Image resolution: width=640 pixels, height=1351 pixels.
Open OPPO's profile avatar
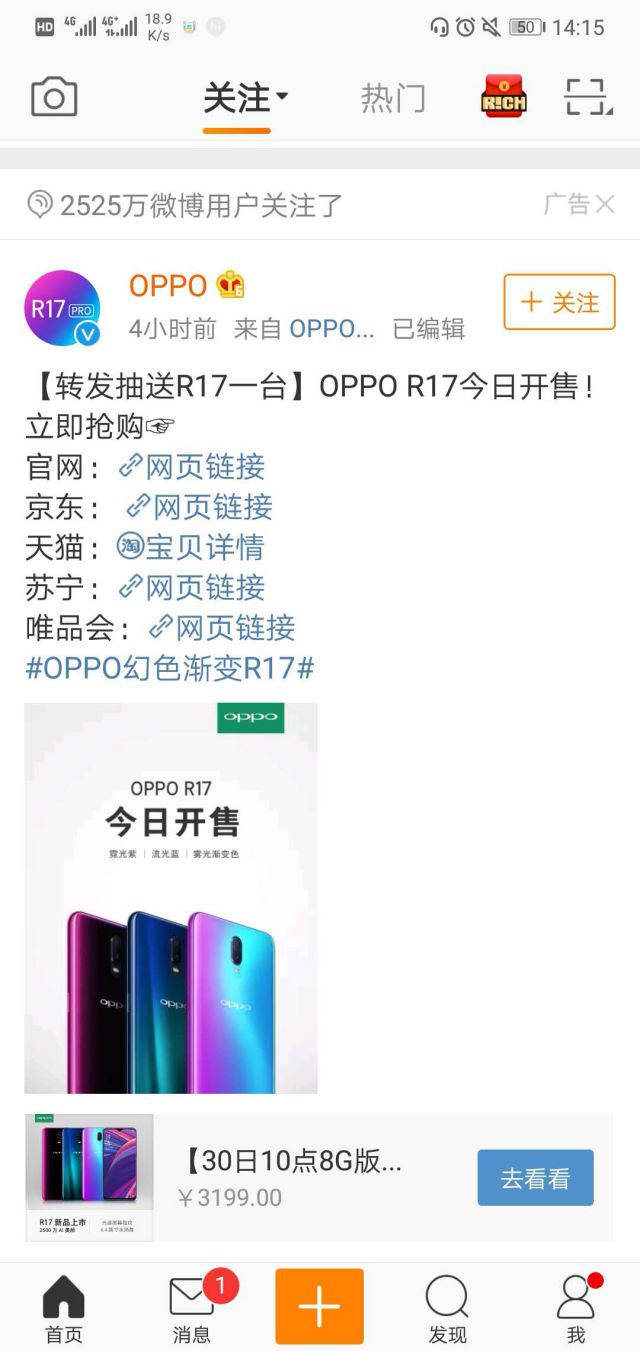[62, 308]
